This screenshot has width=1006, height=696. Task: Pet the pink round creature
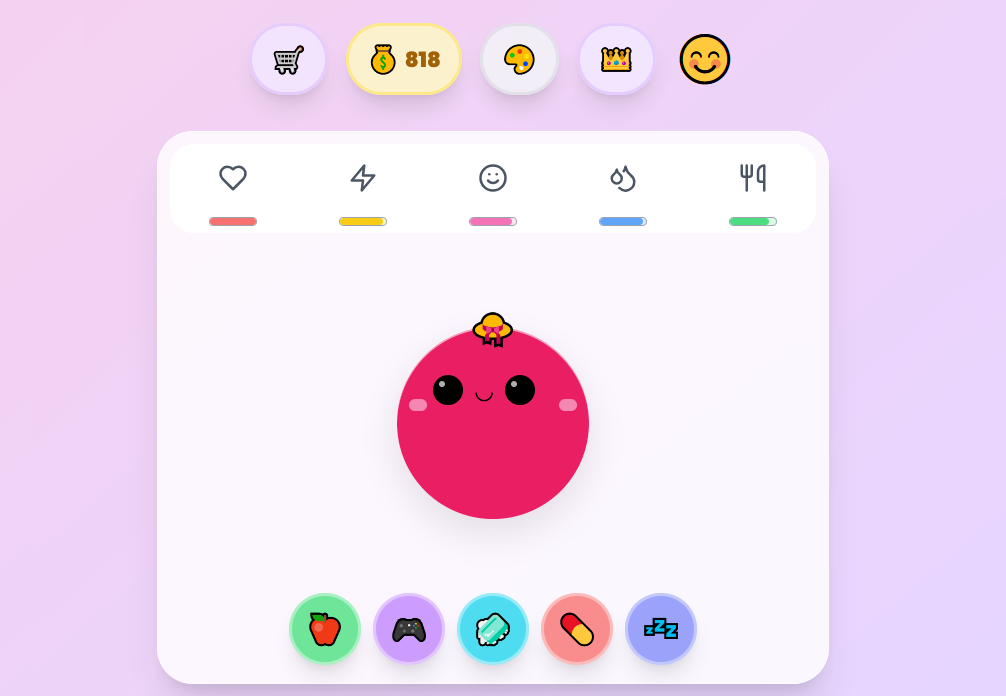[493, 440]
